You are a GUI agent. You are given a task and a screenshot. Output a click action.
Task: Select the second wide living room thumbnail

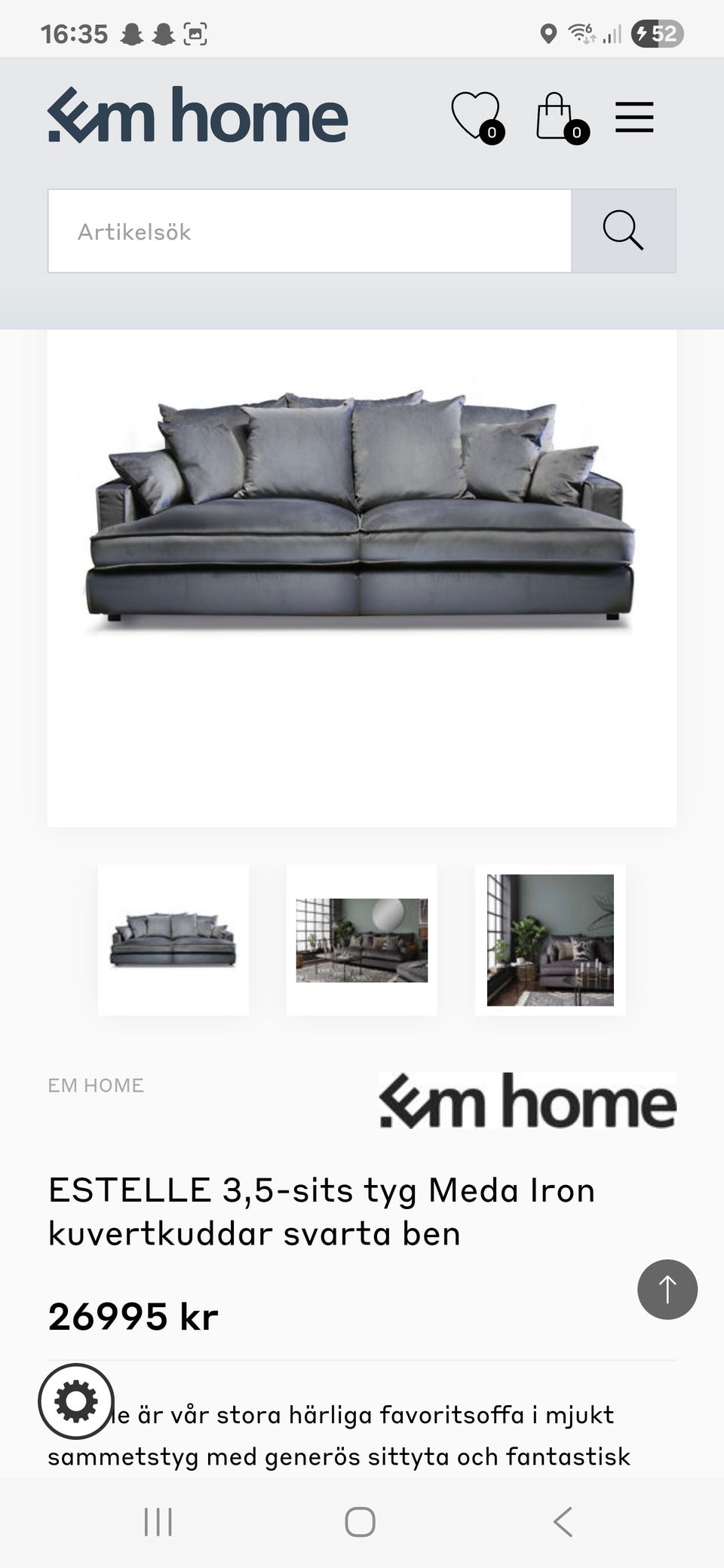[362, 940]
